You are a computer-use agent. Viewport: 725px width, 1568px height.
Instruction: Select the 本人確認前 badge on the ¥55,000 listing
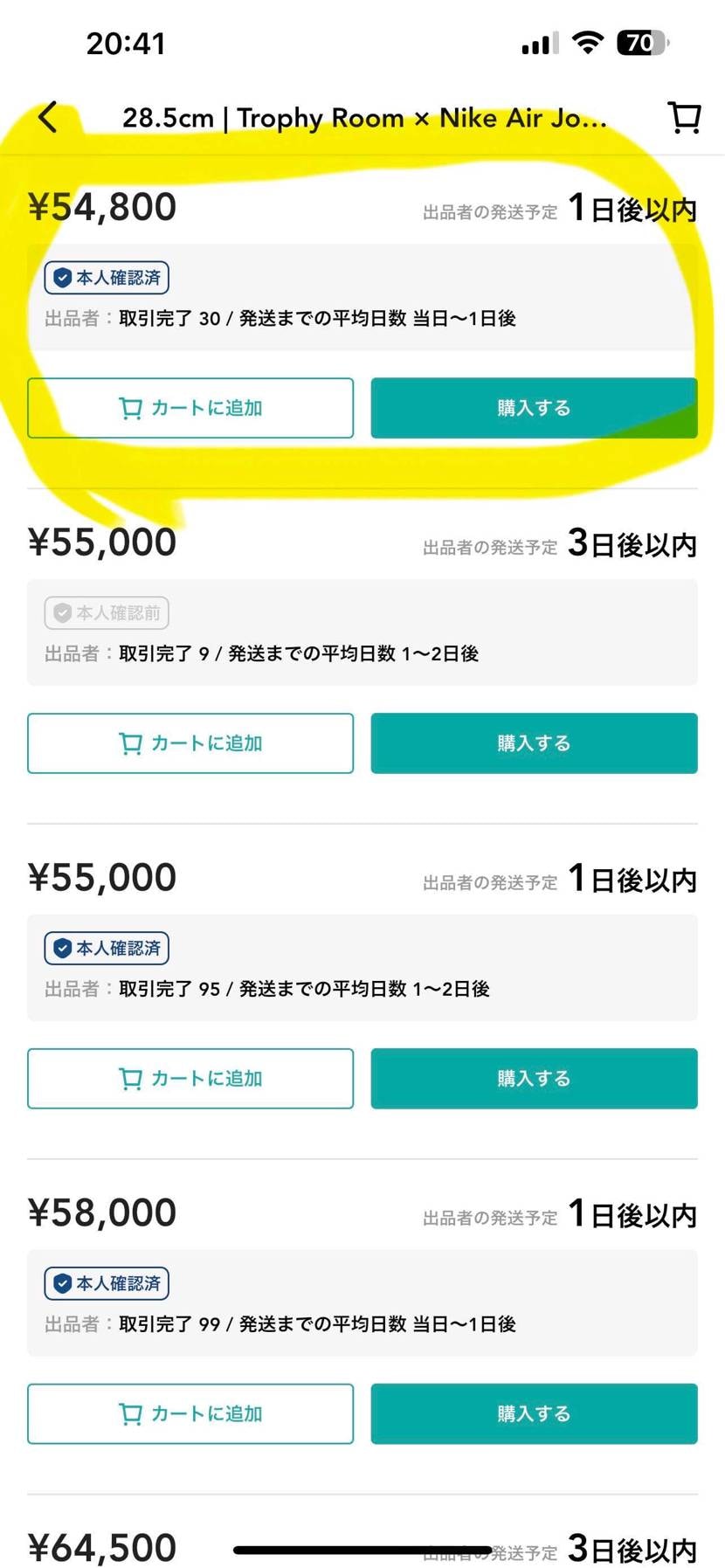106,612
